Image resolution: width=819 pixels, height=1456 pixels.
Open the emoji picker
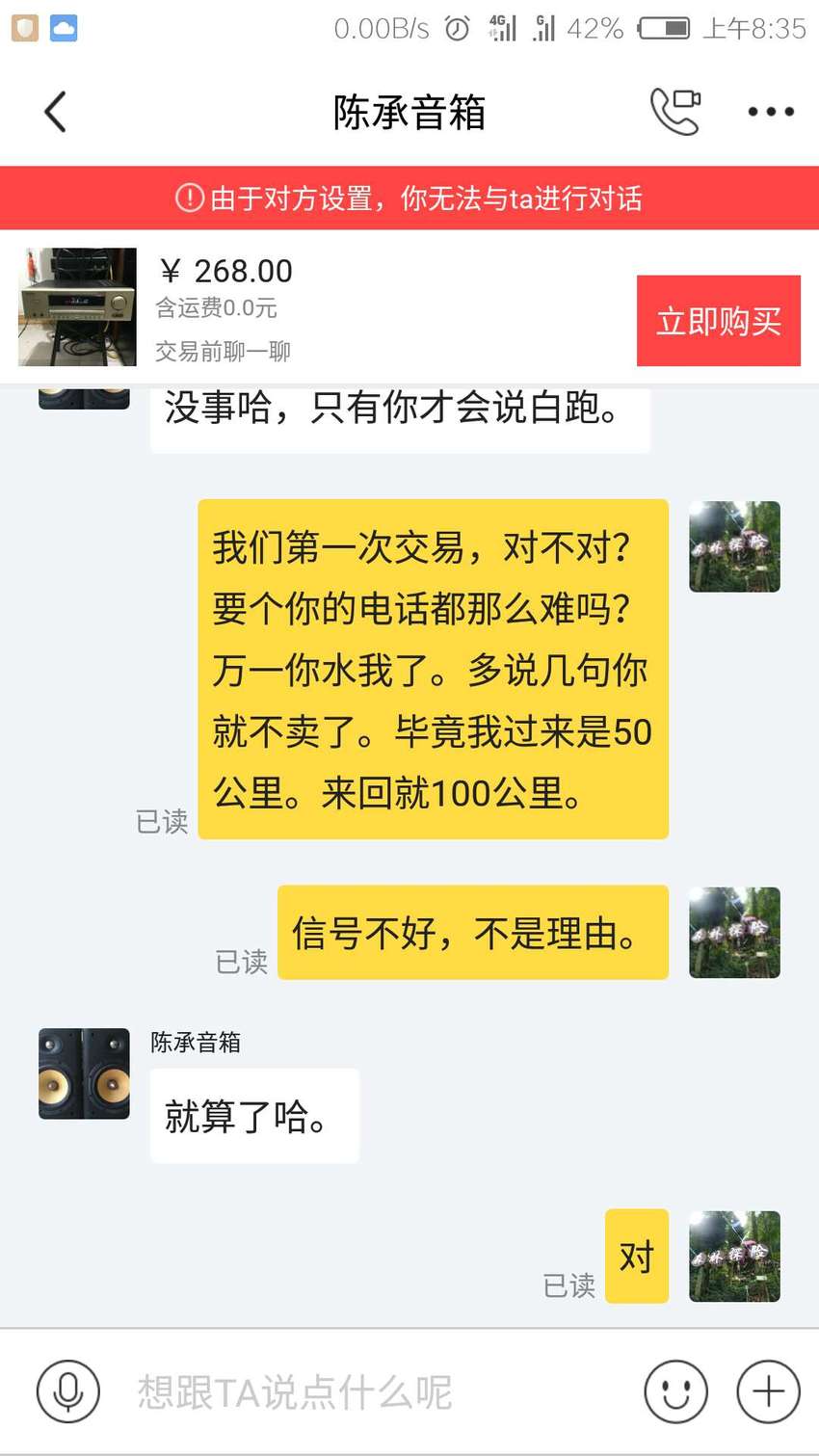[x=675, y=1391]
